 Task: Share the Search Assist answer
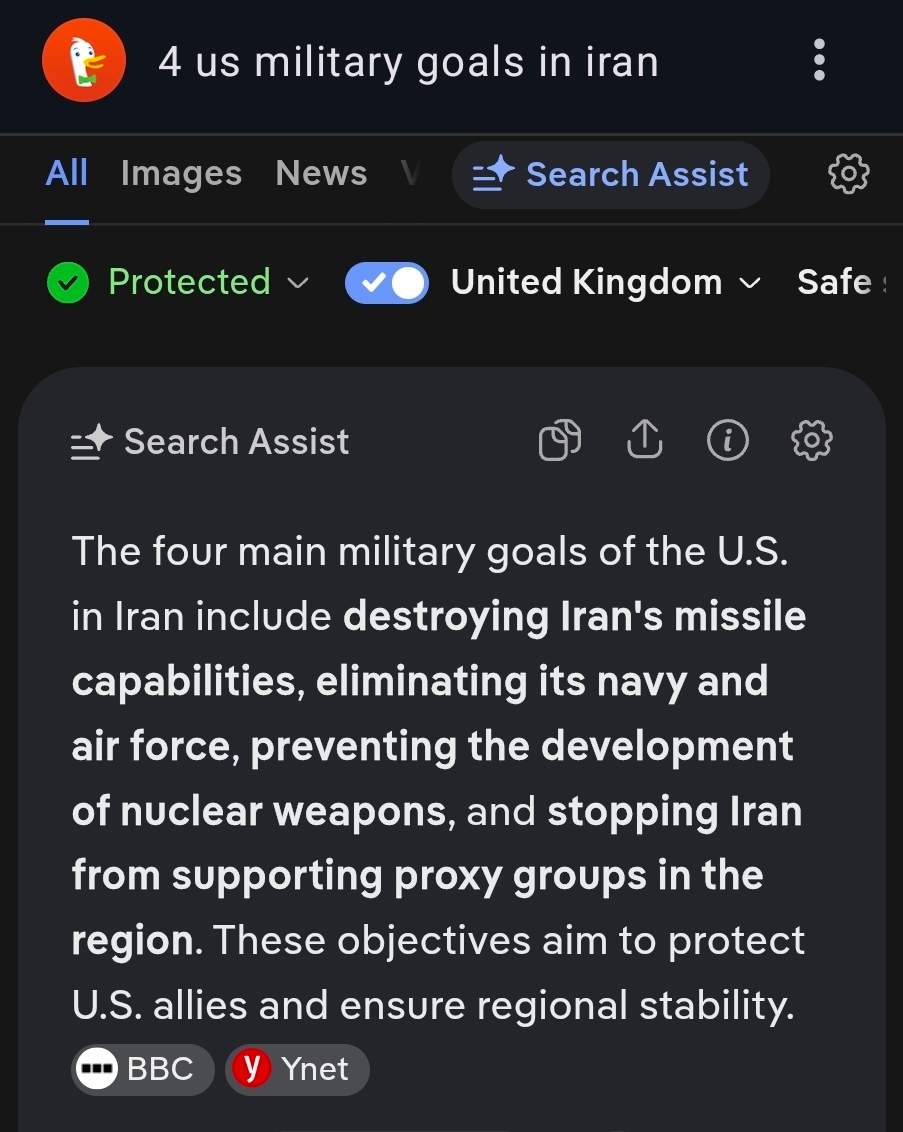[x=645, y=440]
